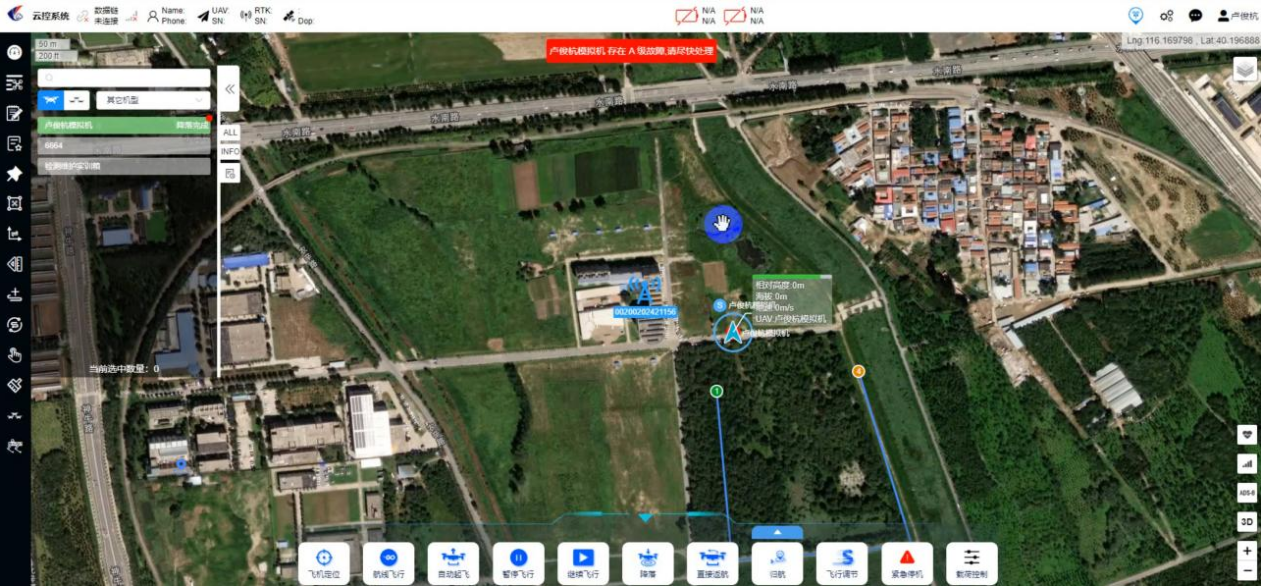Zoom out the map with minus
The image size is (1262, 587).
pyautogui.click(x=1246, y=571)
